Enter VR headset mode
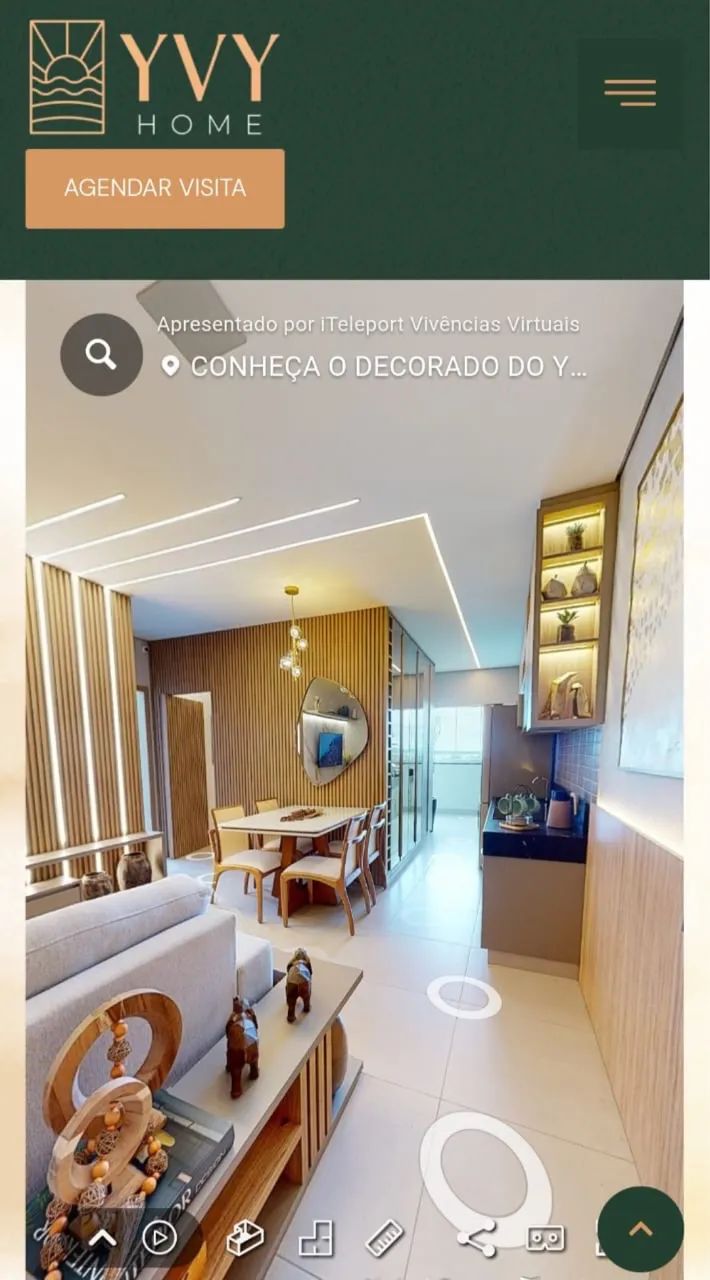 tap(546, 1238)
